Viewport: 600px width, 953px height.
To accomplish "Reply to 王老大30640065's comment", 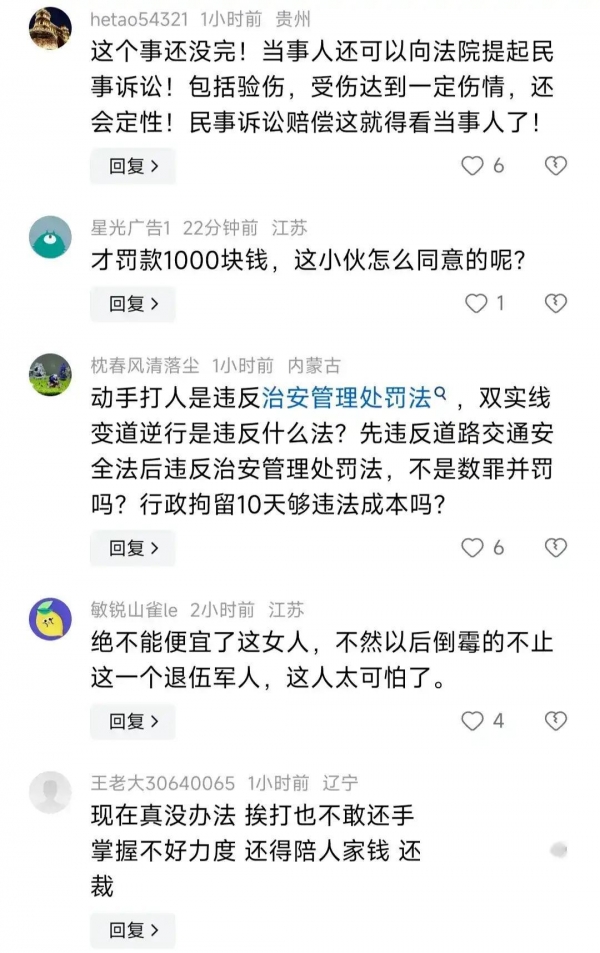I will pos(132,930).
